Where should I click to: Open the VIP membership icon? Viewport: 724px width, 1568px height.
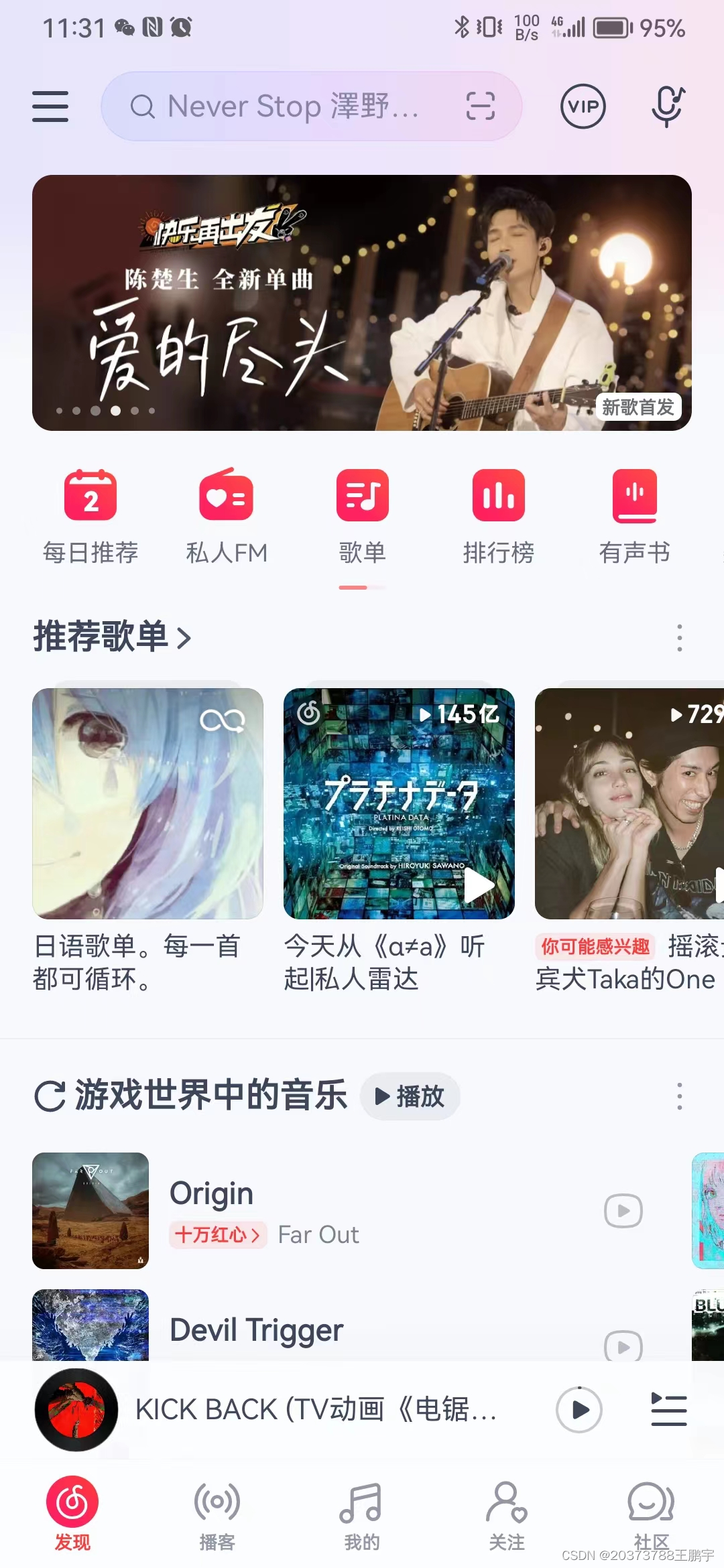pyautogui.click(x=583, y=107)
